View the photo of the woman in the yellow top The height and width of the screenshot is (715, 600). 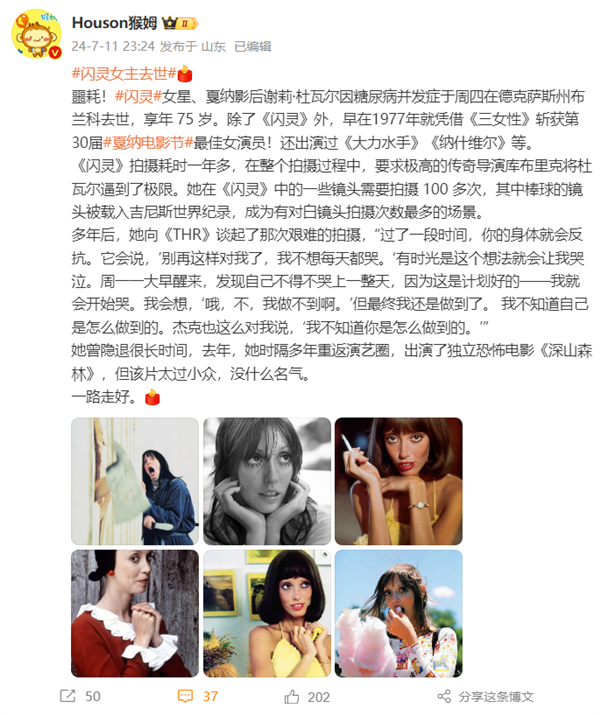click(265, 612)
